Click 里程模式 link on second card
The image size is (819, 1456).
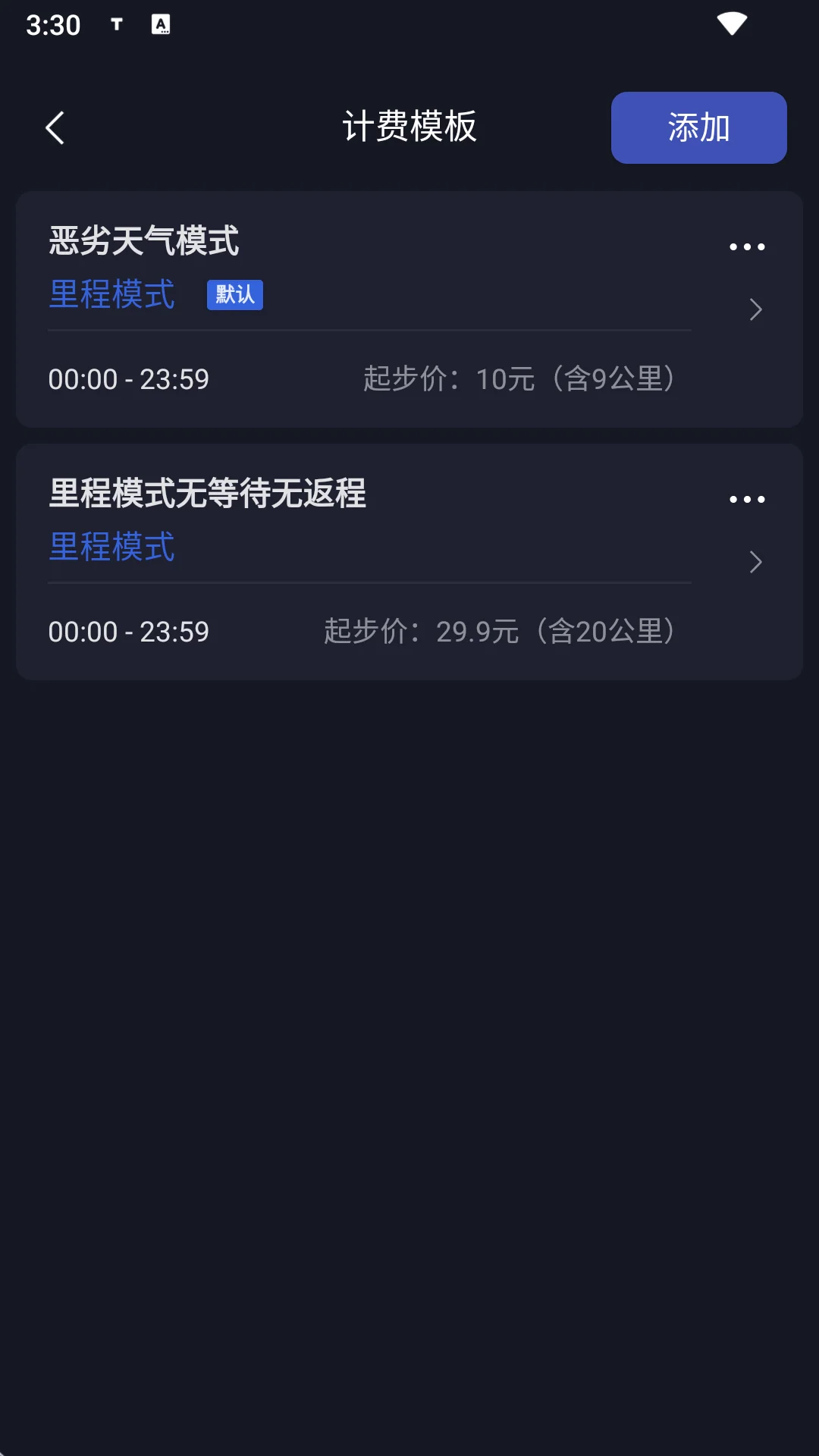coord(112,548)
